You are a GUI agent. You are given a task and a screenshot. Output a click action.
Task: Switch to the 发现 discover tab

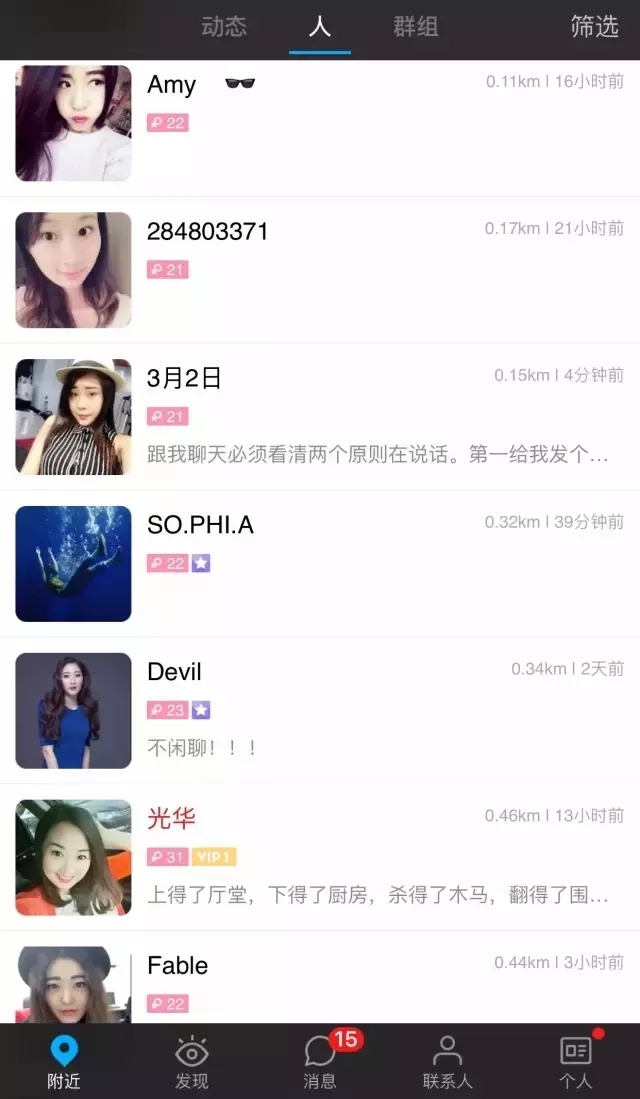point(191,1061)
